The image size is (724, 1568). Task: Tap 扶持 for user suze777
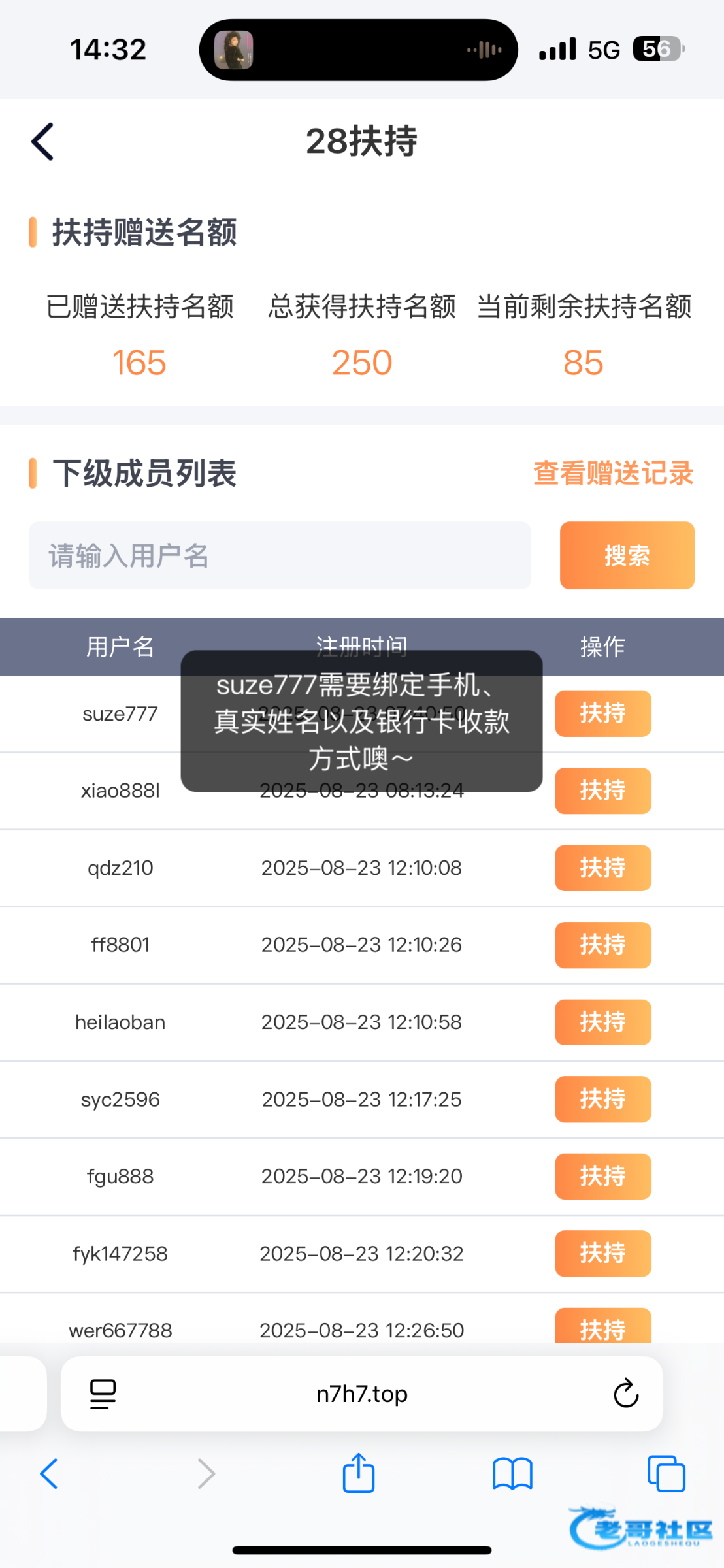coord(603,713)
